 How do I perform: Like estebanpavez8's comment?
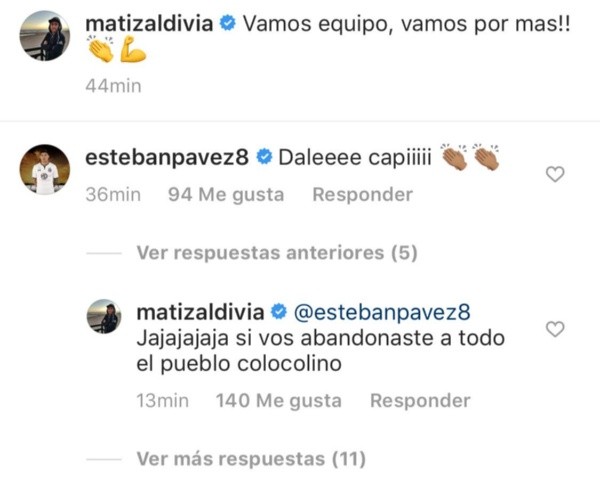click(555, 175)
